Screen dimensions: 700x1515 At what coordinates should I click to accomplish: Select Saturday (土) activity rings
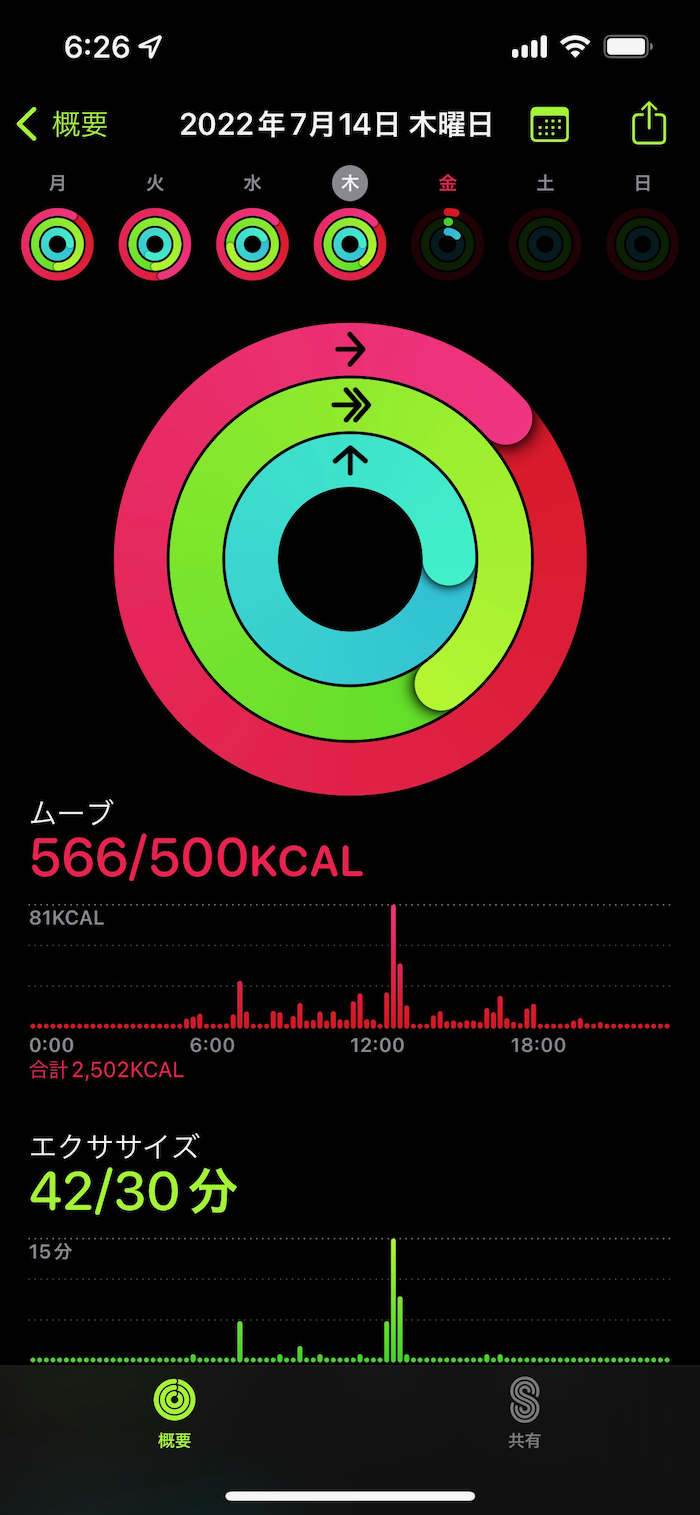(545, 244)
